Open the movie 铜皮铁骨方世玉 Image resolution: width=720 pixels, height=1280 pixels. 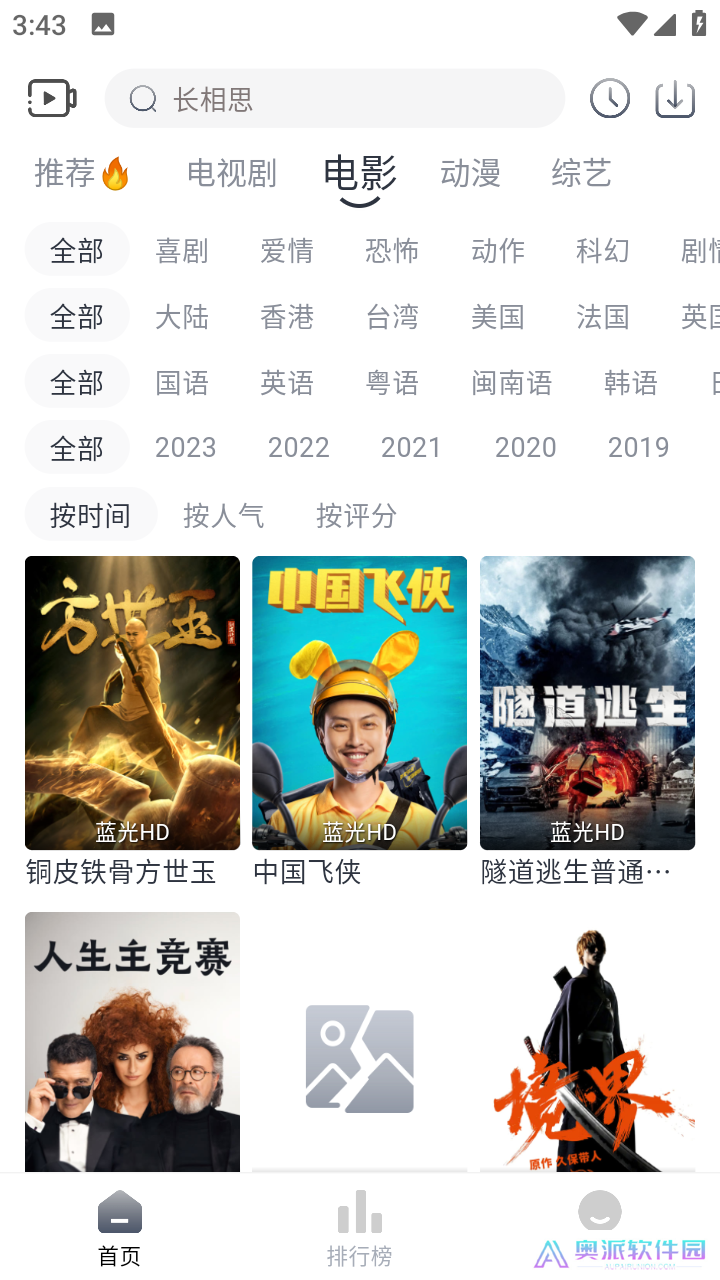[132, 701]
